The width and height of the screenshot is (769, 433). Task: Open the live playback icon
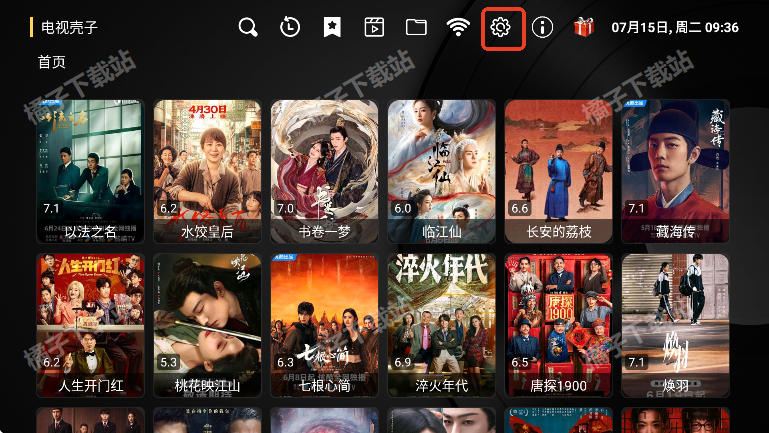click(x=374, y=27)
